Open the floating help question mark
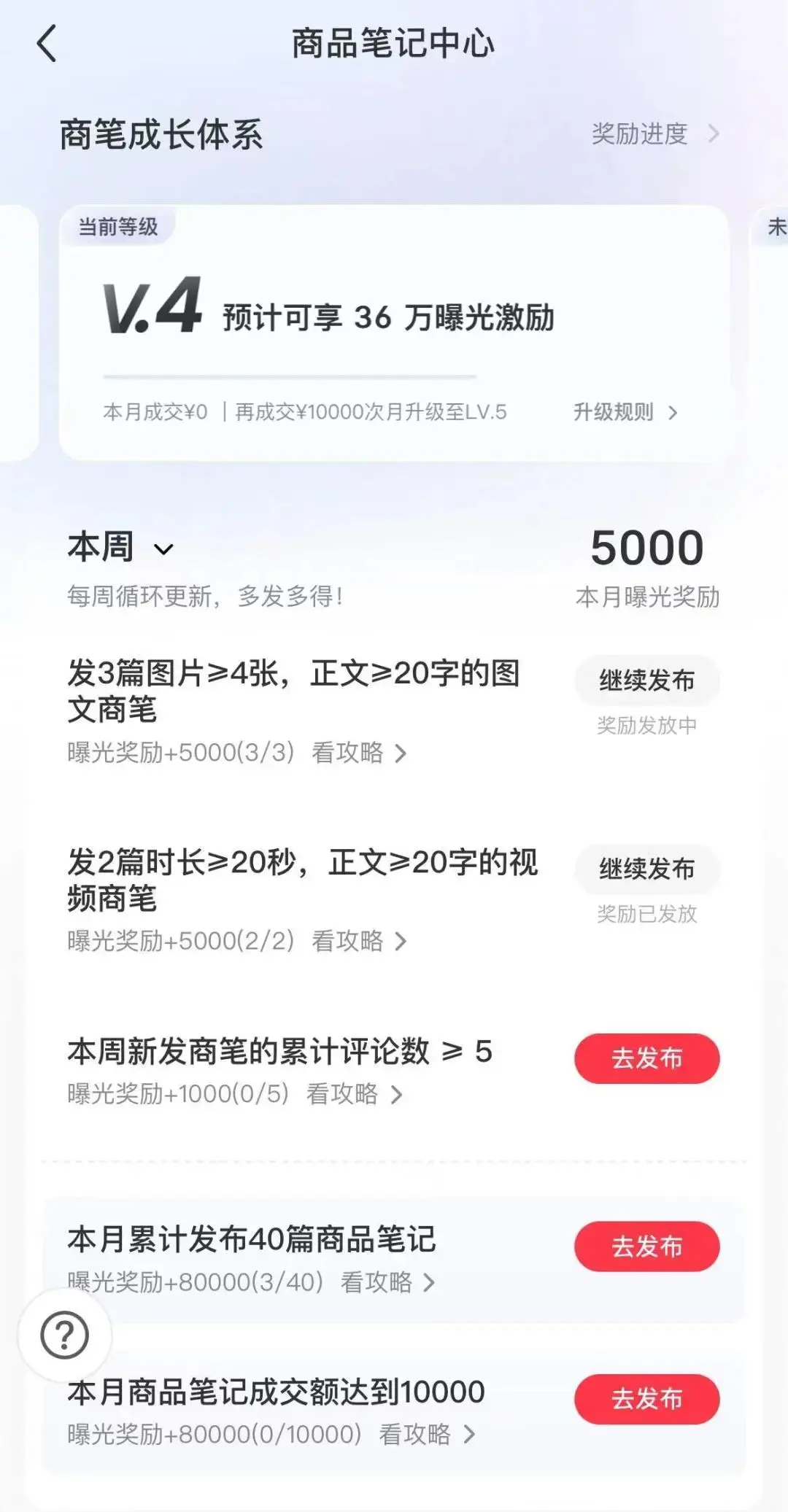The height and width of the screenshot is (1512, 788). click(x=64, y=1335)
